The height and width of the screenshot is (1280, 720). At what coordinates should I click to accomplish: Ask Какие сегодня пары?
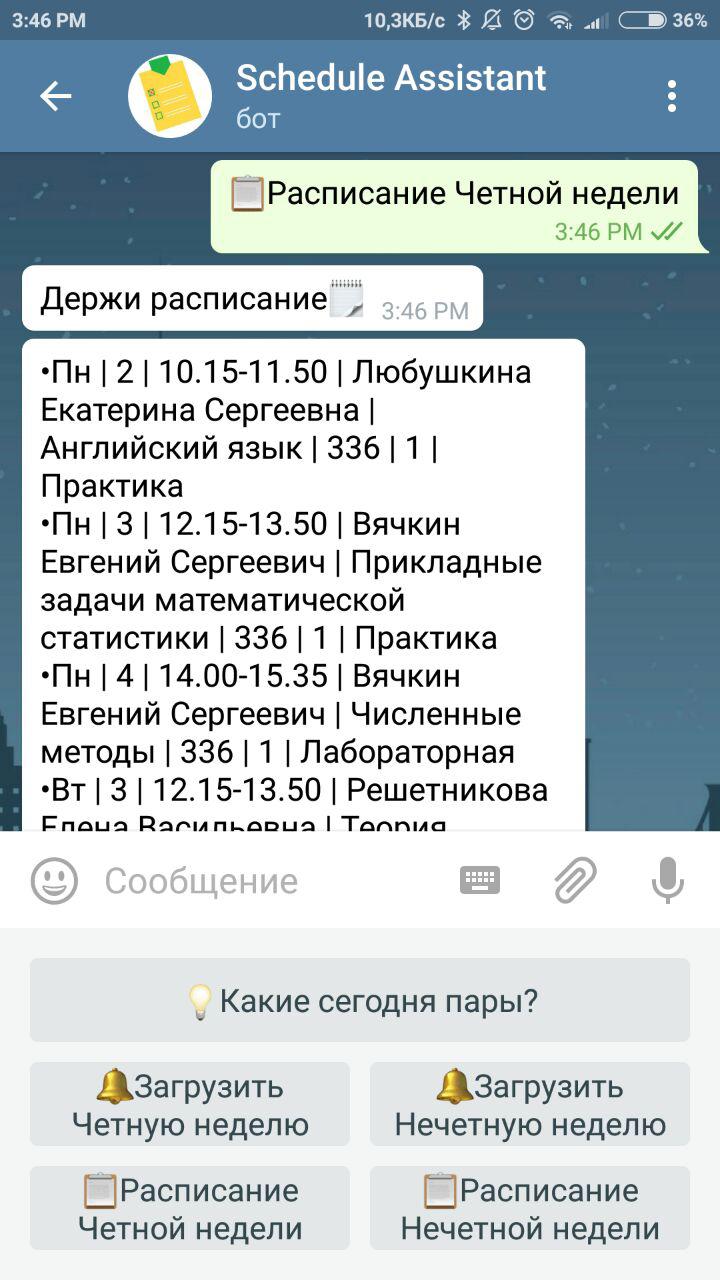coord(360,1000)
